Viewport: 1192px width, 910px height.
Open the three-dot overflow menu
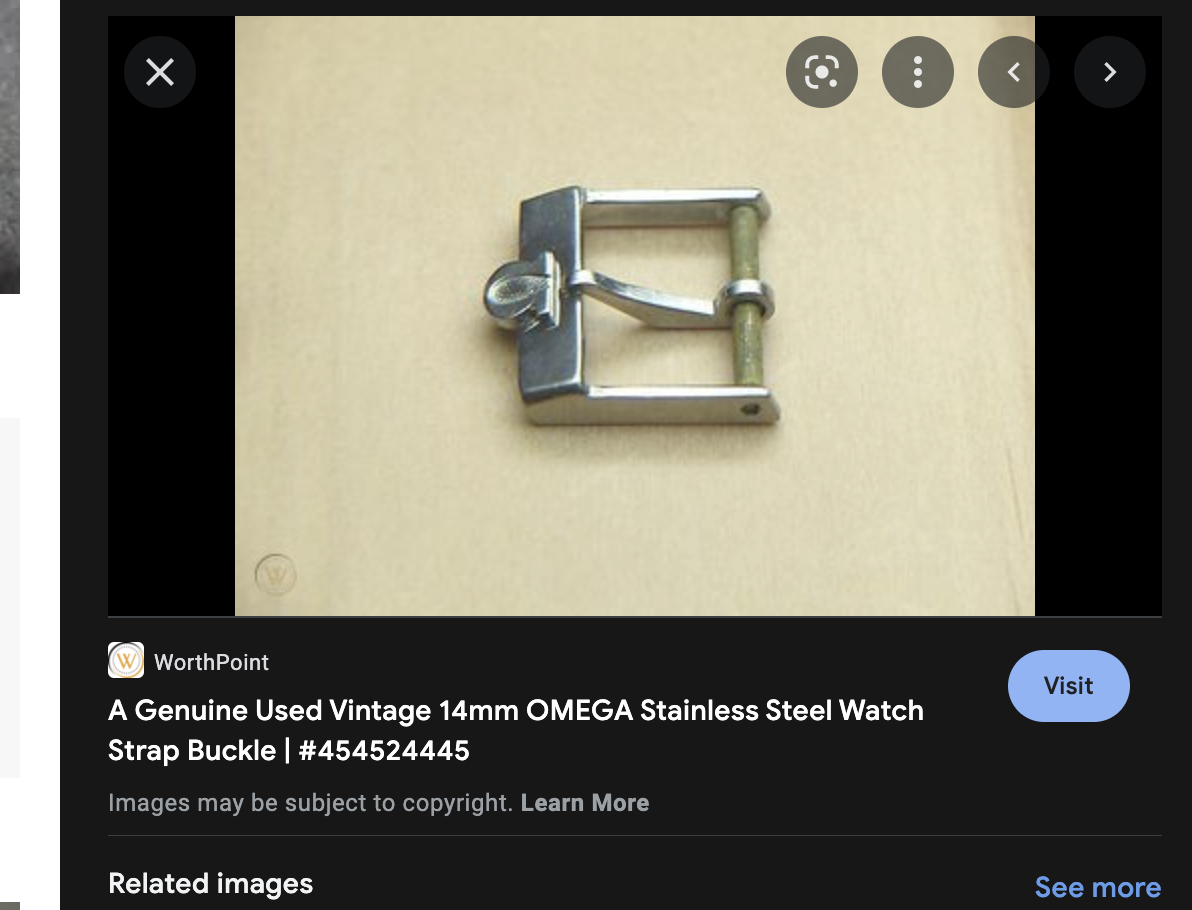click(x=917, y=72)
